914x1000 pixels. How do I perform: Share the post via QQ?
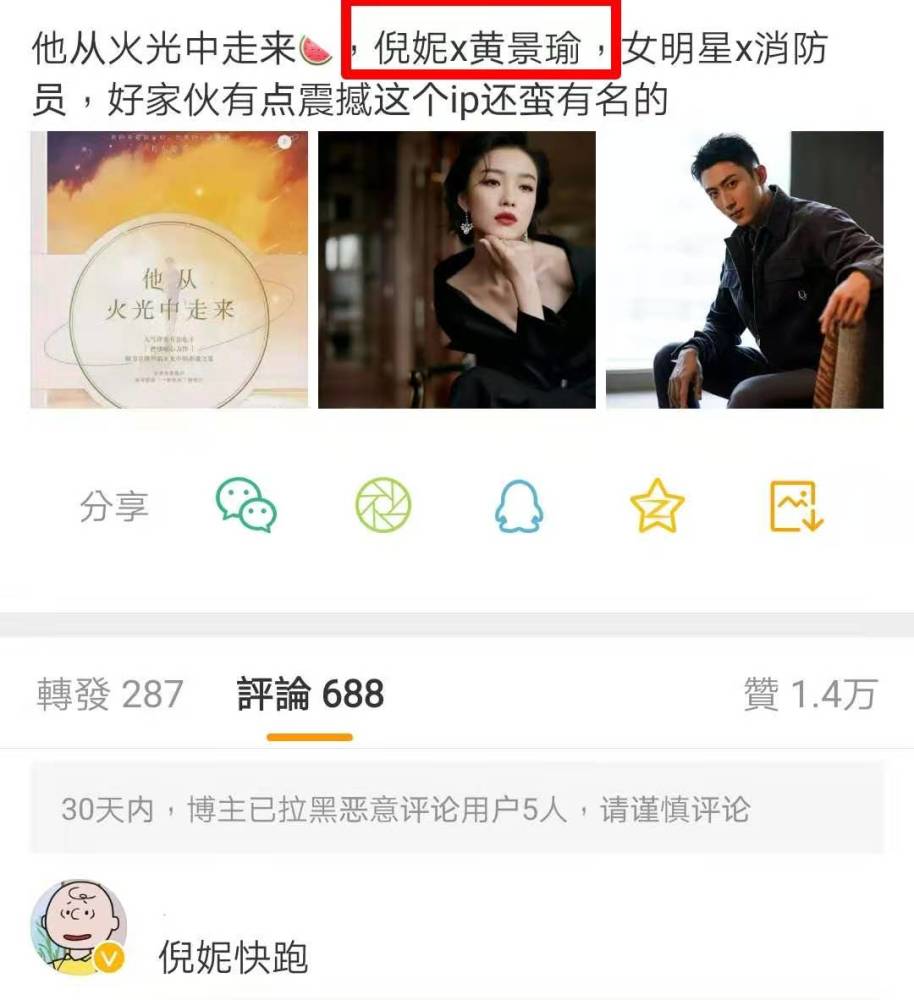click(x=519, y=506)
